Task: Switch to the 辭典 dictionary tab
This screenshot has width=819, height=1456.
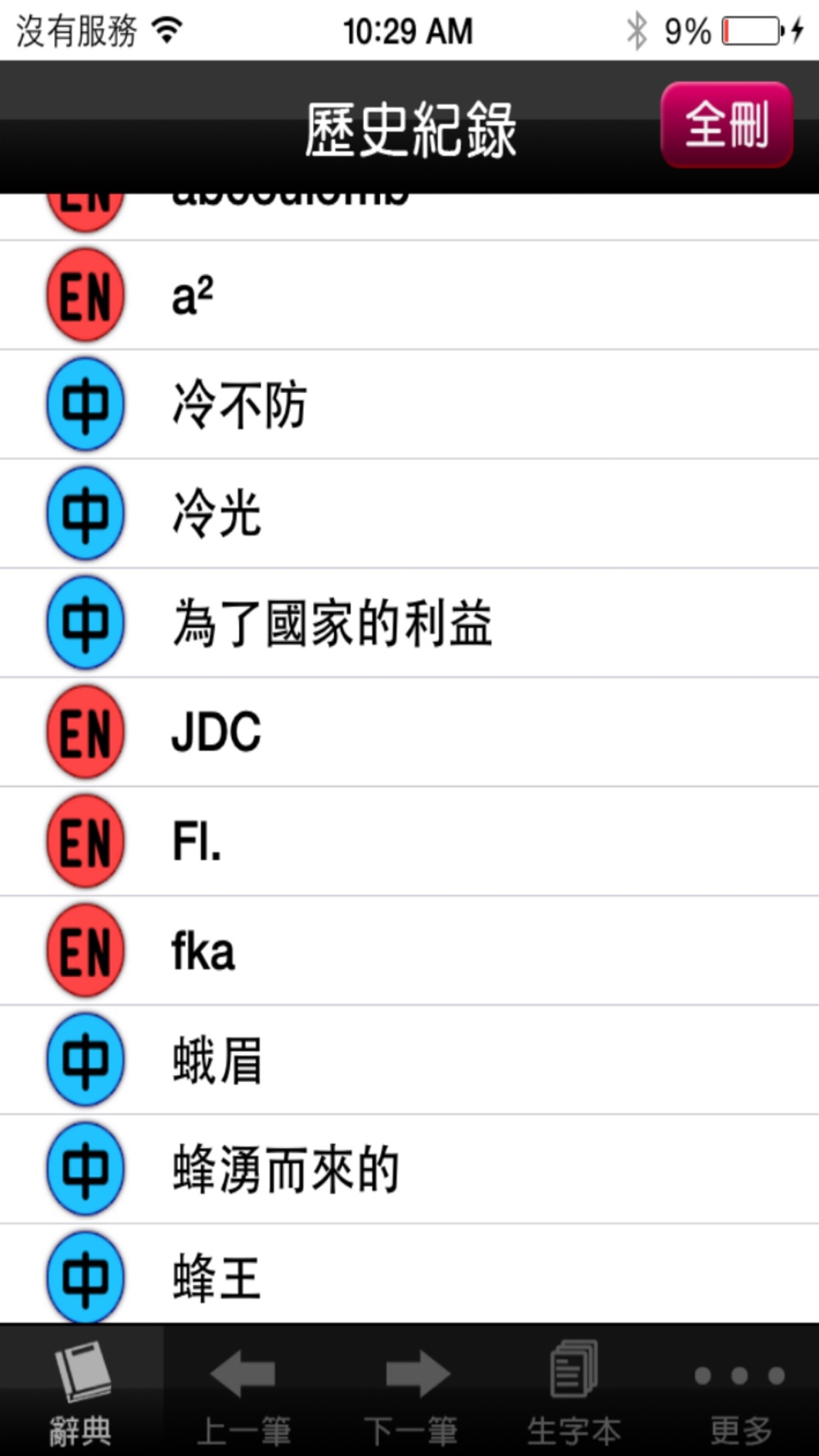Action: point(81,1390)
